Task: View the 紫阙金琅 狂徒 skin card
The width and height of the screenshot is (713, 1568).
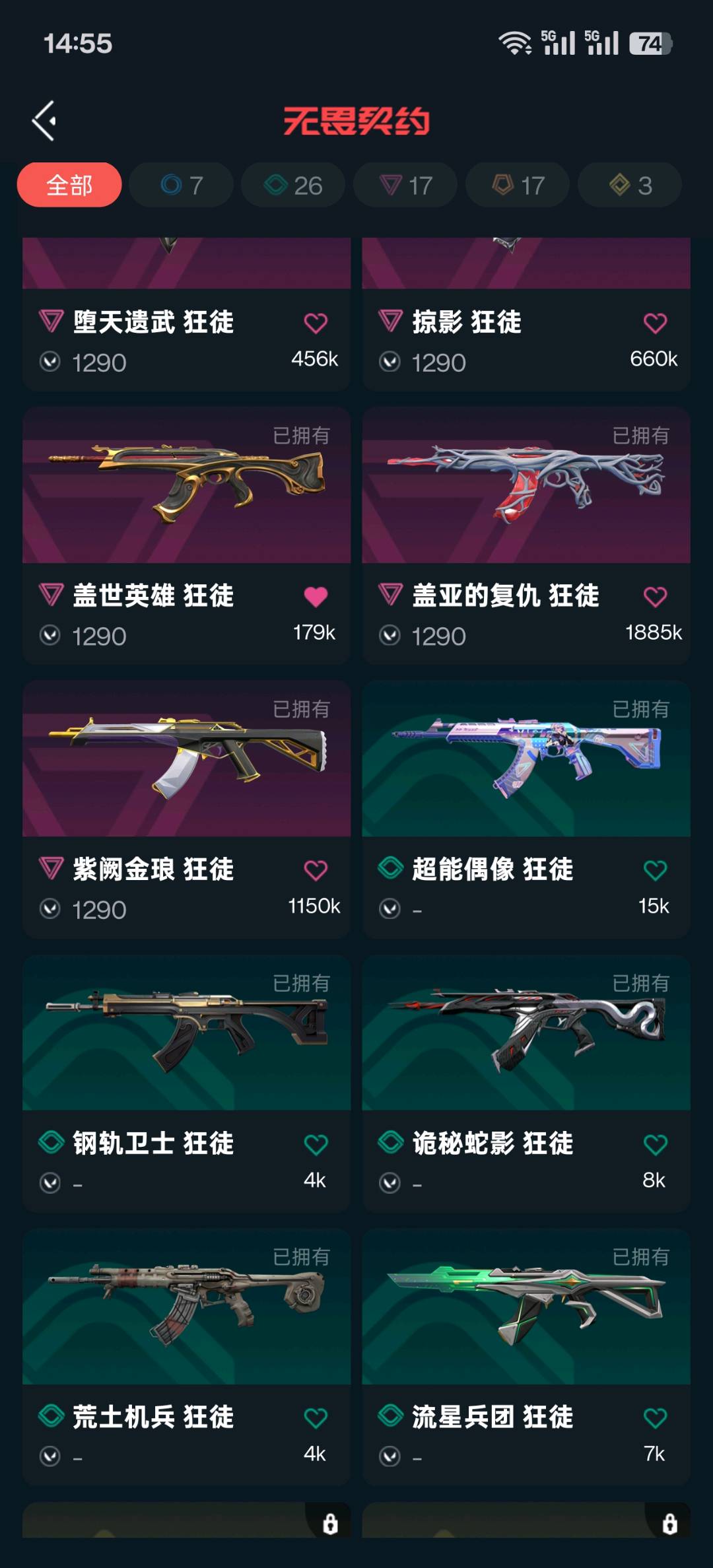Action: click(186, 759)
